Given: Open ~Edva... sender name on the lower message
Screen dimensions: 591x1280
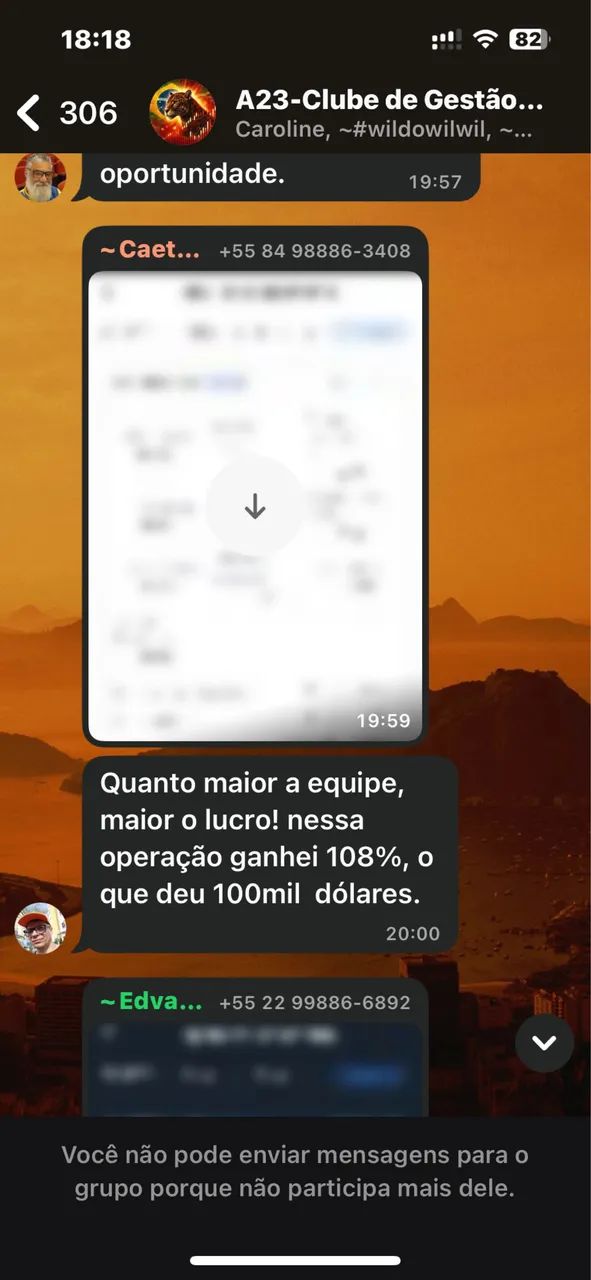Looking at the screenshot, I should [151, 1002].
